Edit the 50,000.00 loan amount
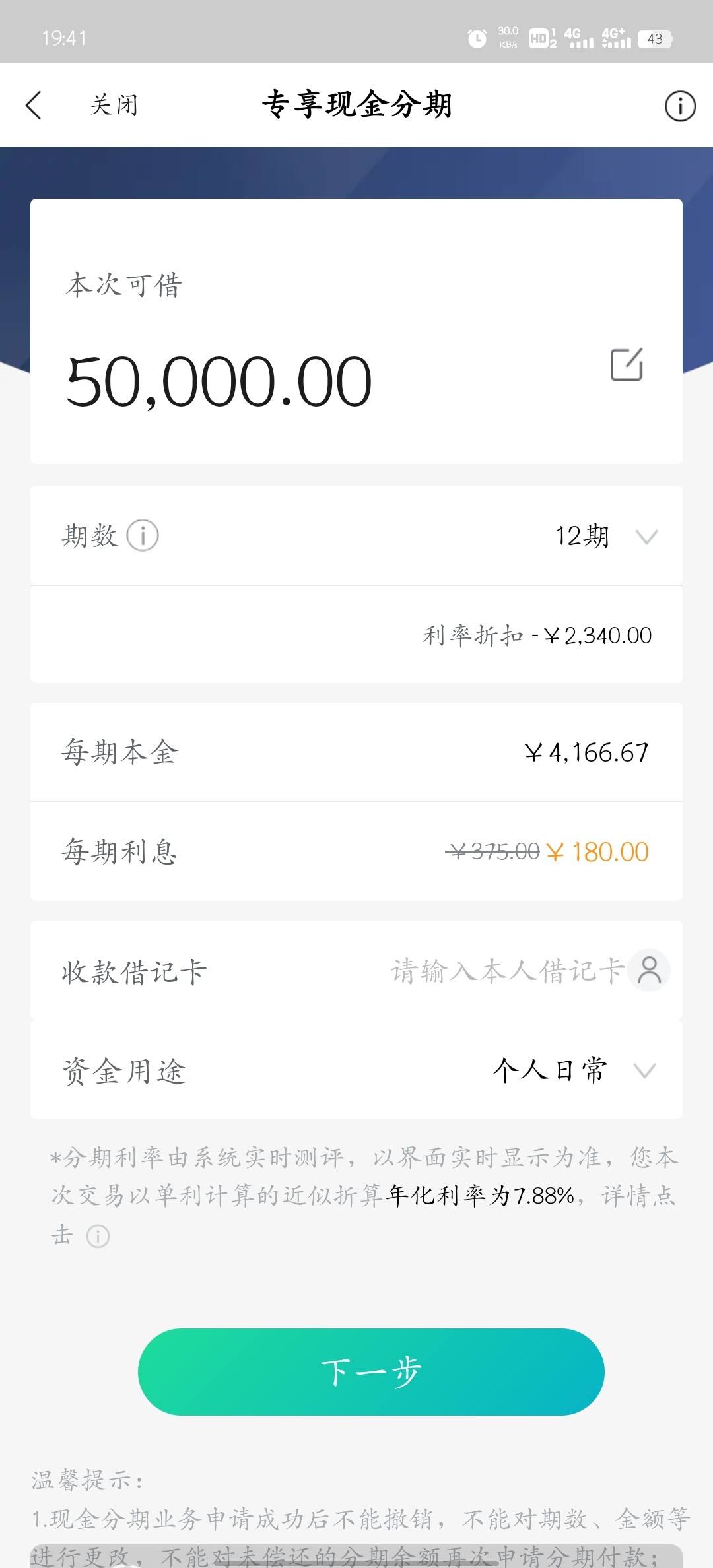 coord(627,364)
